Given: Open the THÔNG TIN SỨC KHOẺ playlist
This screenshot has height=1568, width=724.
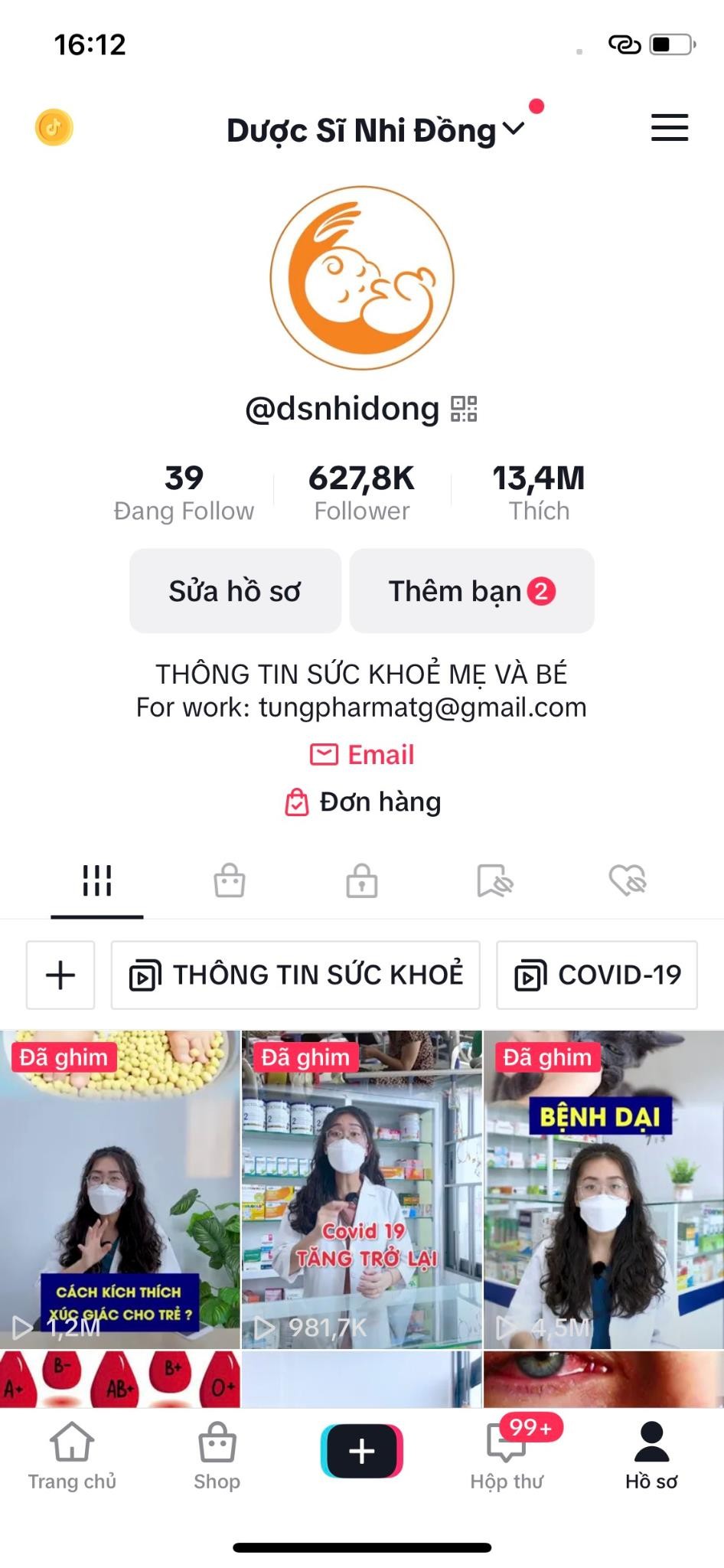Looking at the screenshot, I should click(x=295, y=975).
